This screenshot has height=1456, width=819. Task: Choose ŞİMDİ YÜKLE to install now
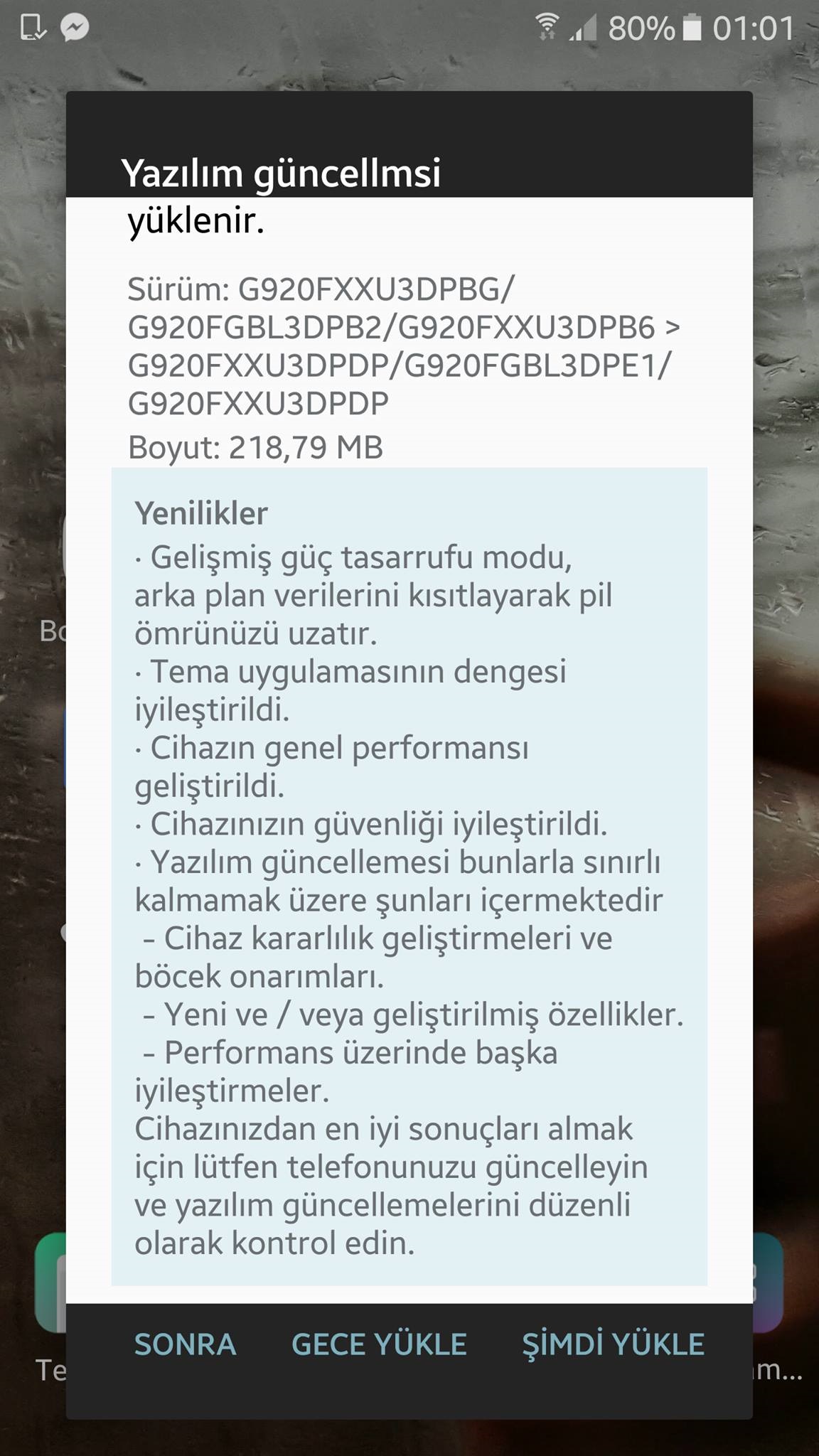(613, 1344)
